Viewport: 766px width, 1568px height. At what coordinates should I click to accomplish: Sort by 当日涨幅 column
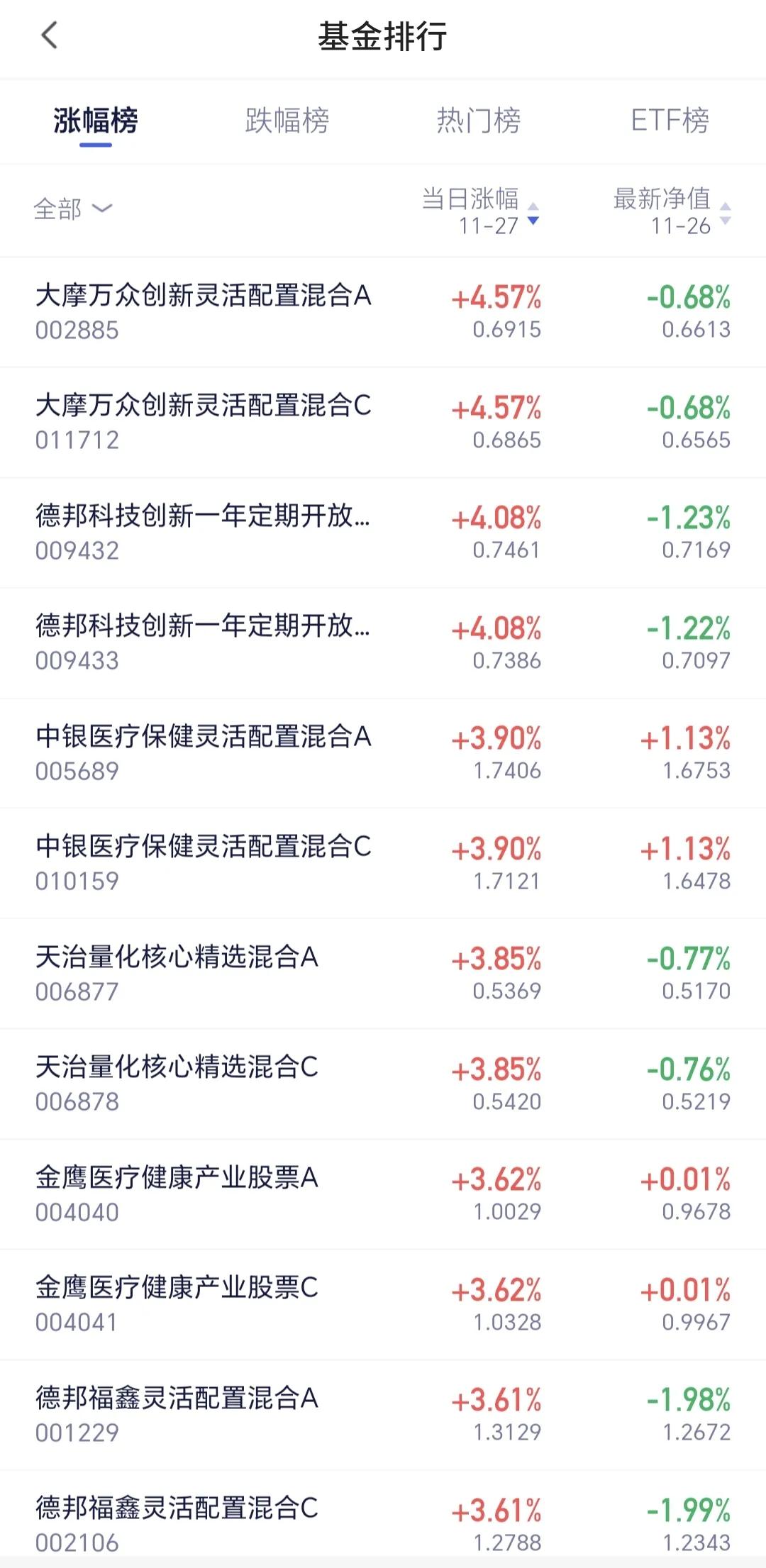pyautogui.click(x=480, y=211)
